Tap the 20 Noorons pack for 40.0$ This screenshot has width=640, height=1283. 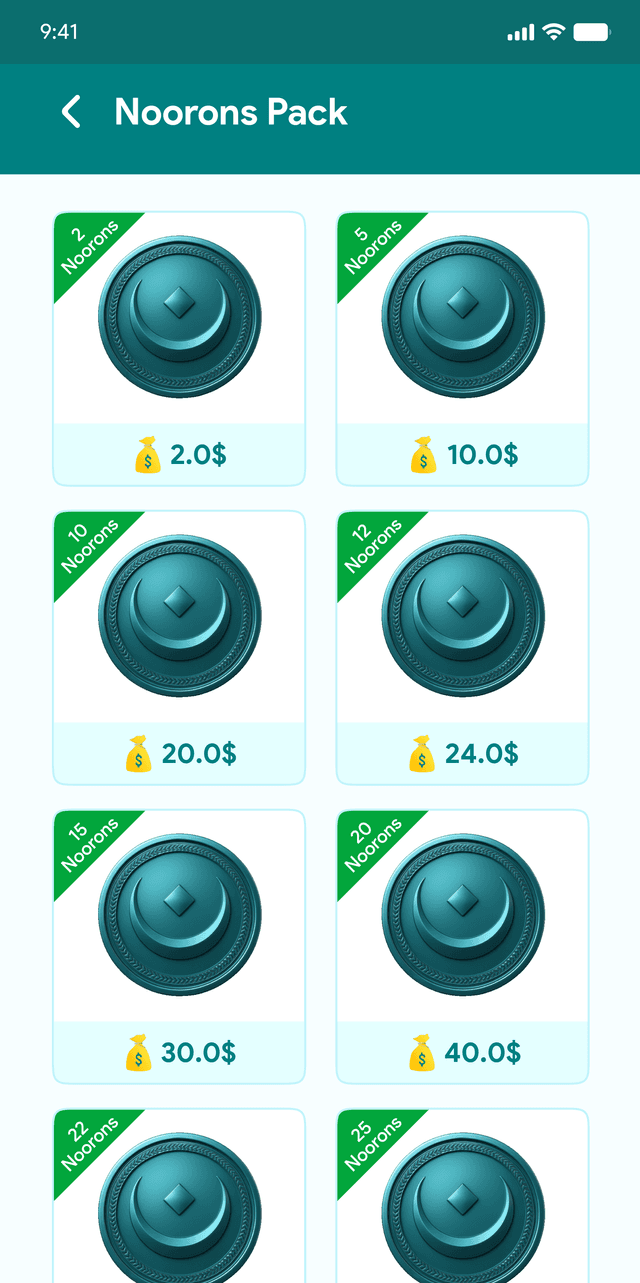[x=462, y=946]
